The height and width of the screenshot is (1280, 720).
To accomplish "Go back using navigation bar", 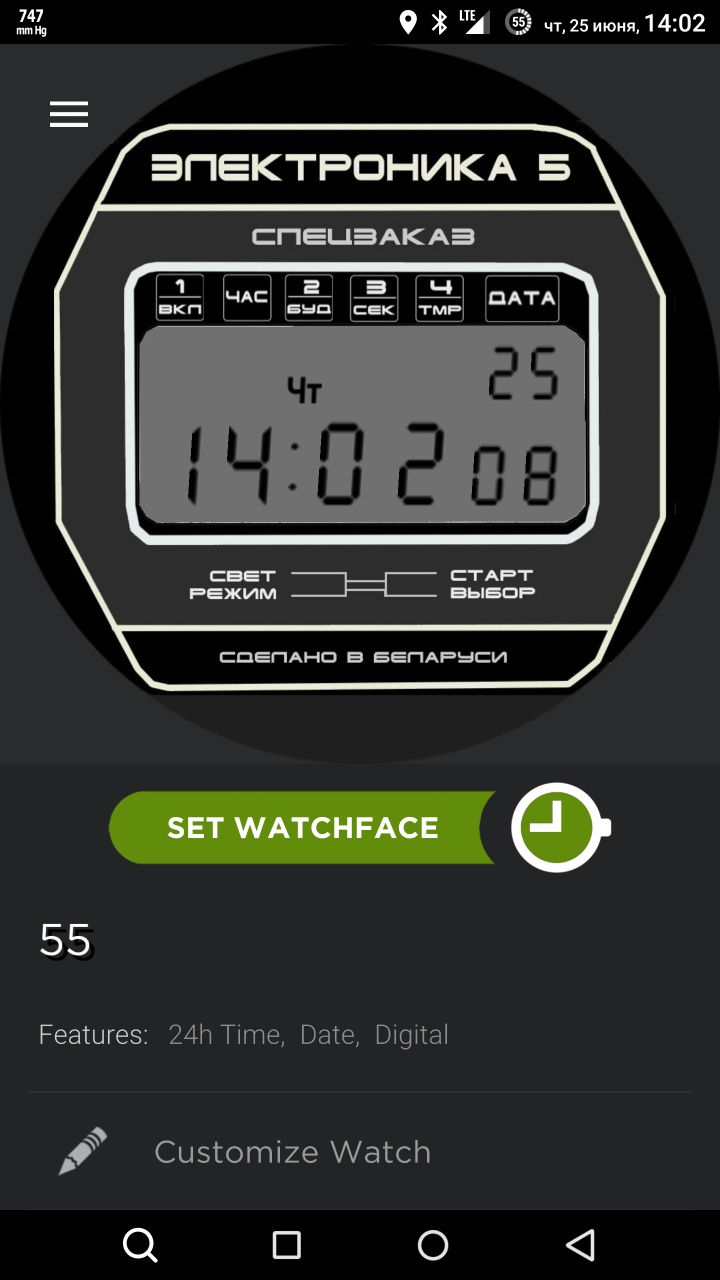I will [x=580, y=1245].
